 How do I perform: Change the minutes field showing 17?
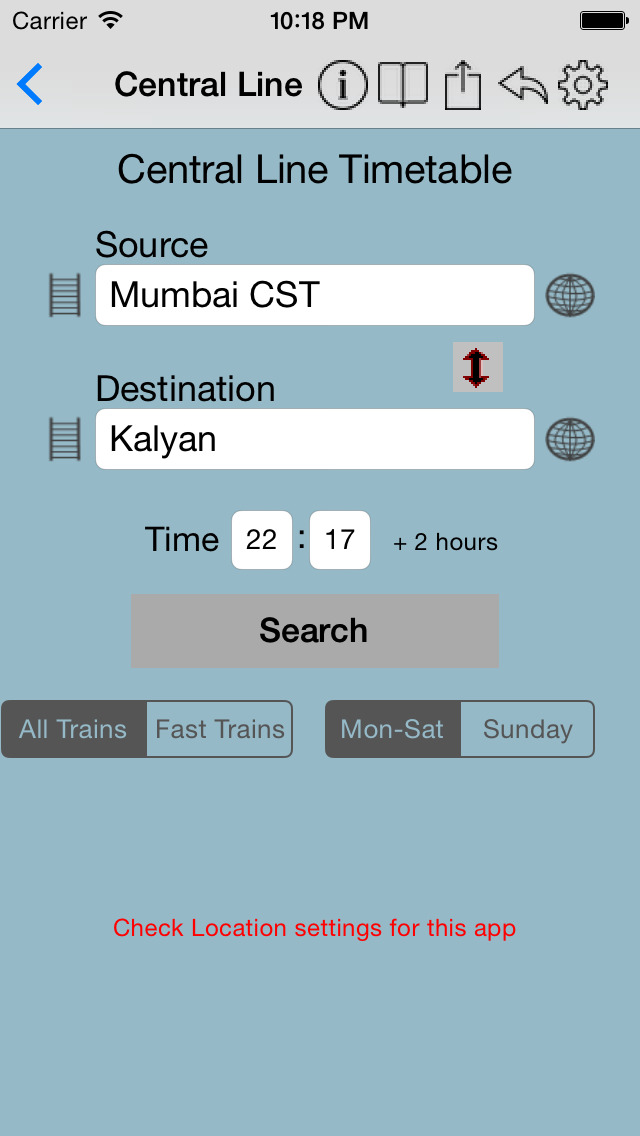(340, 540)
